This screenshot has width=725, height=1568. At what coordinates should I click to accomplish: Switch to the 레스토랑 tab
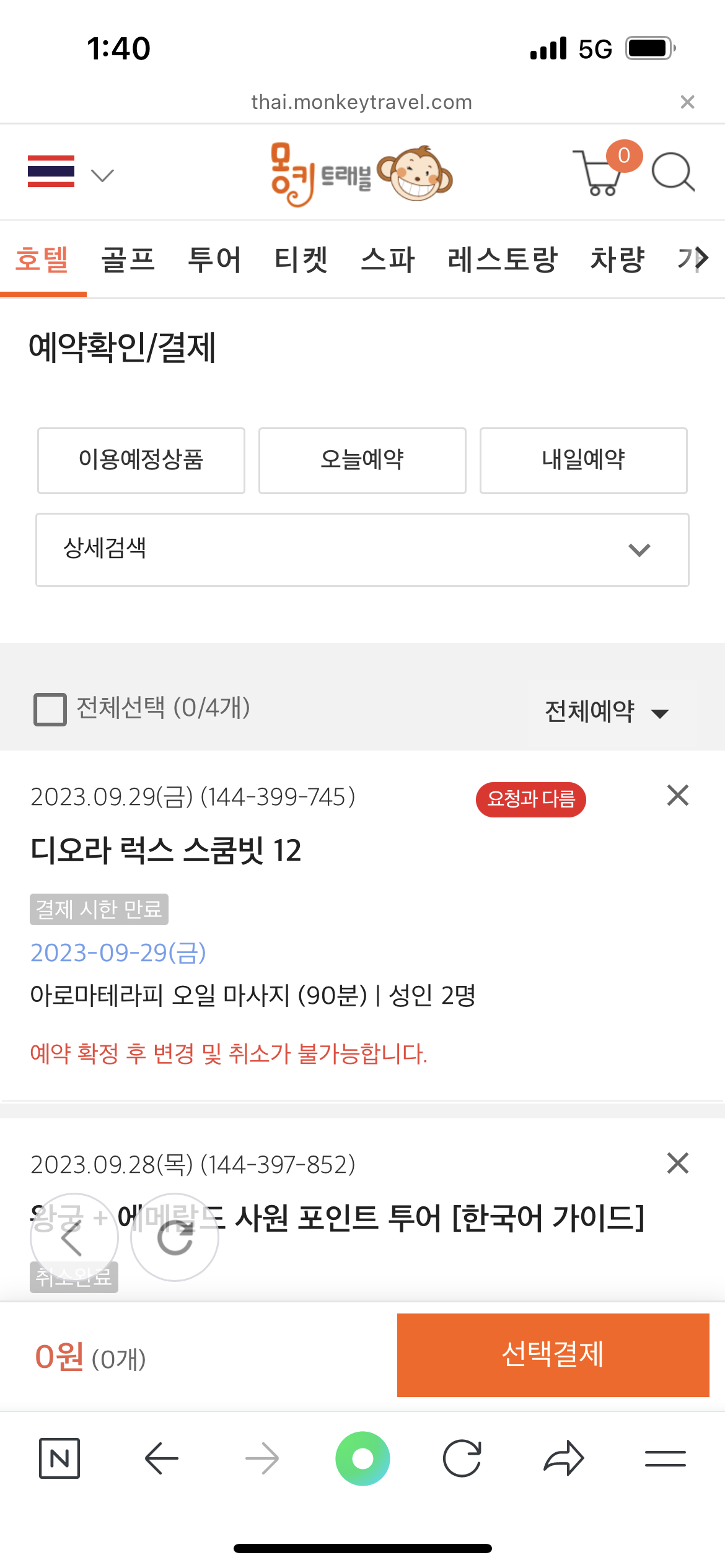(503, 259)
